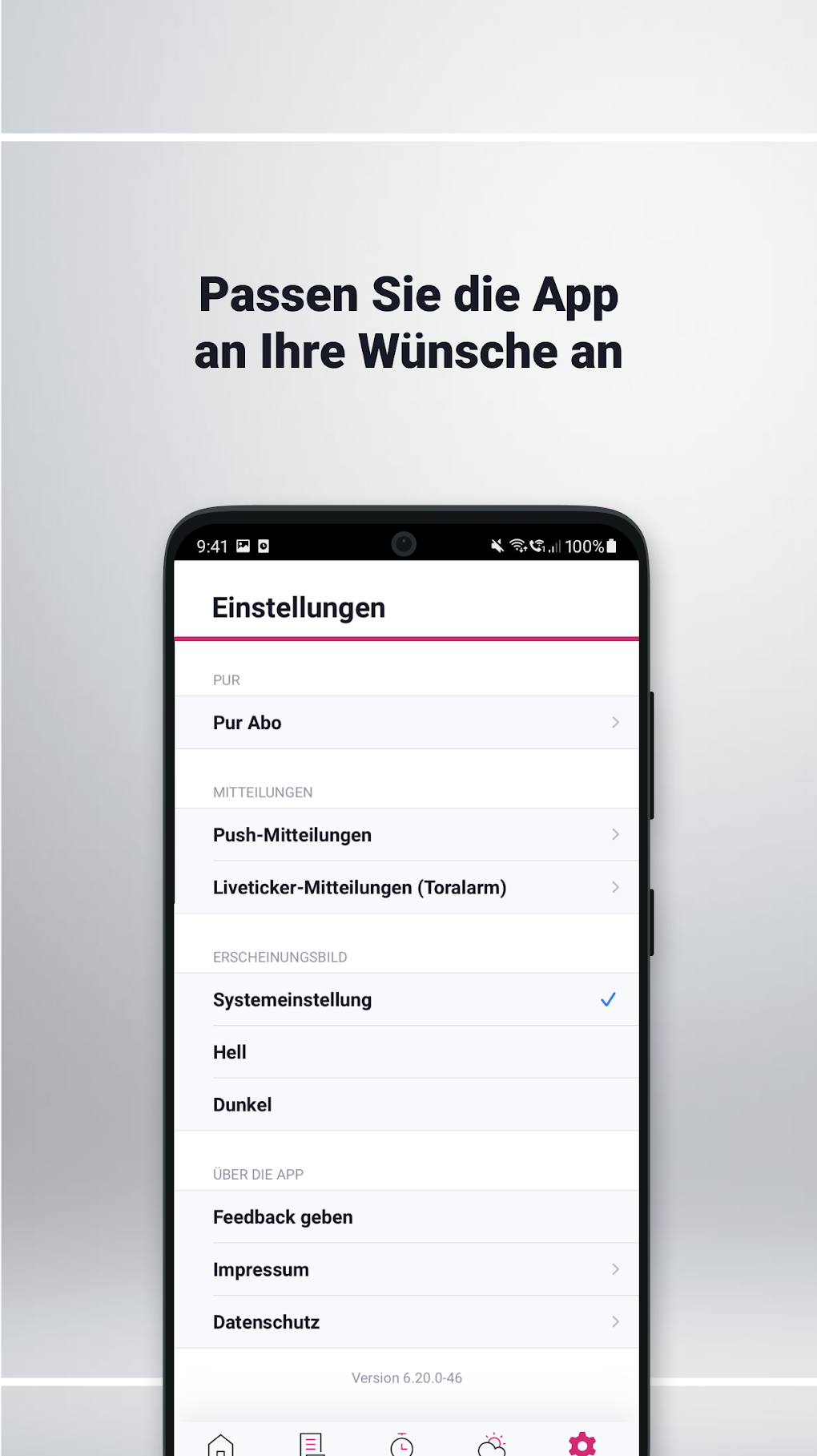
Task: Open the home screen icon
Action: pyautogui.click(x=218, y=1440)
